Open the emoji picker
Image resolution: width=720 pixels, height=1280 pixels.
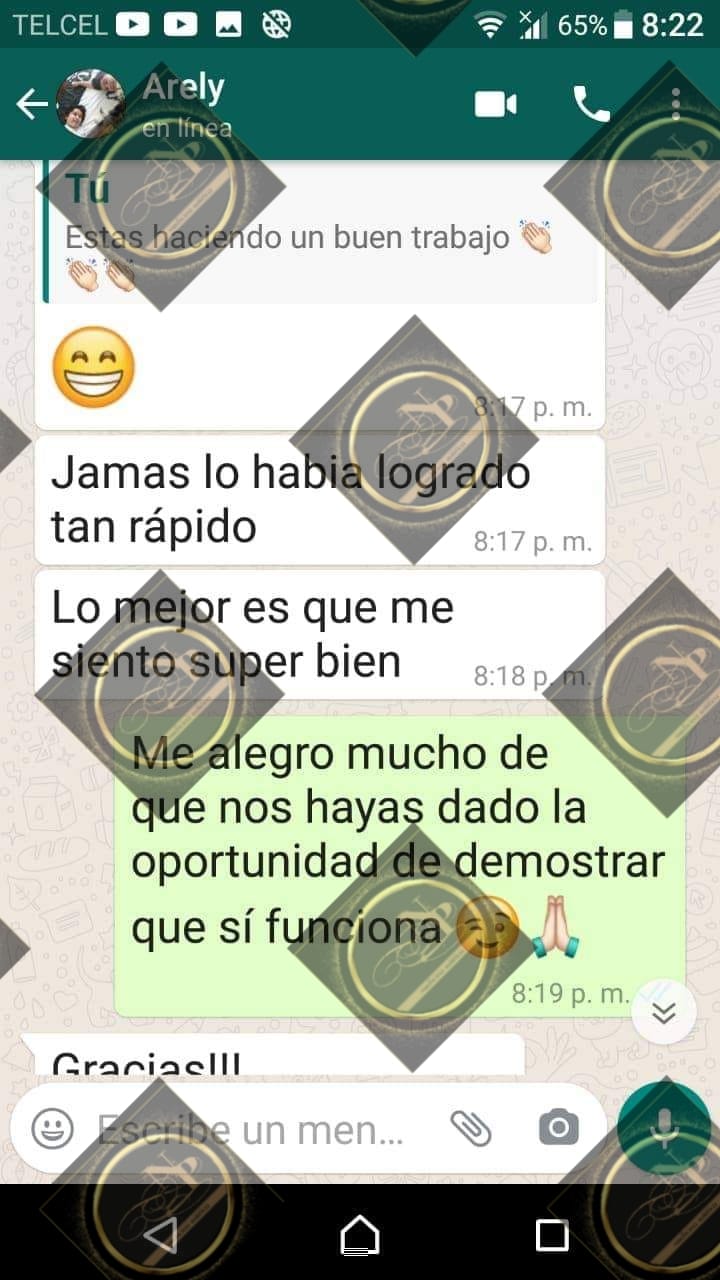52,1129
